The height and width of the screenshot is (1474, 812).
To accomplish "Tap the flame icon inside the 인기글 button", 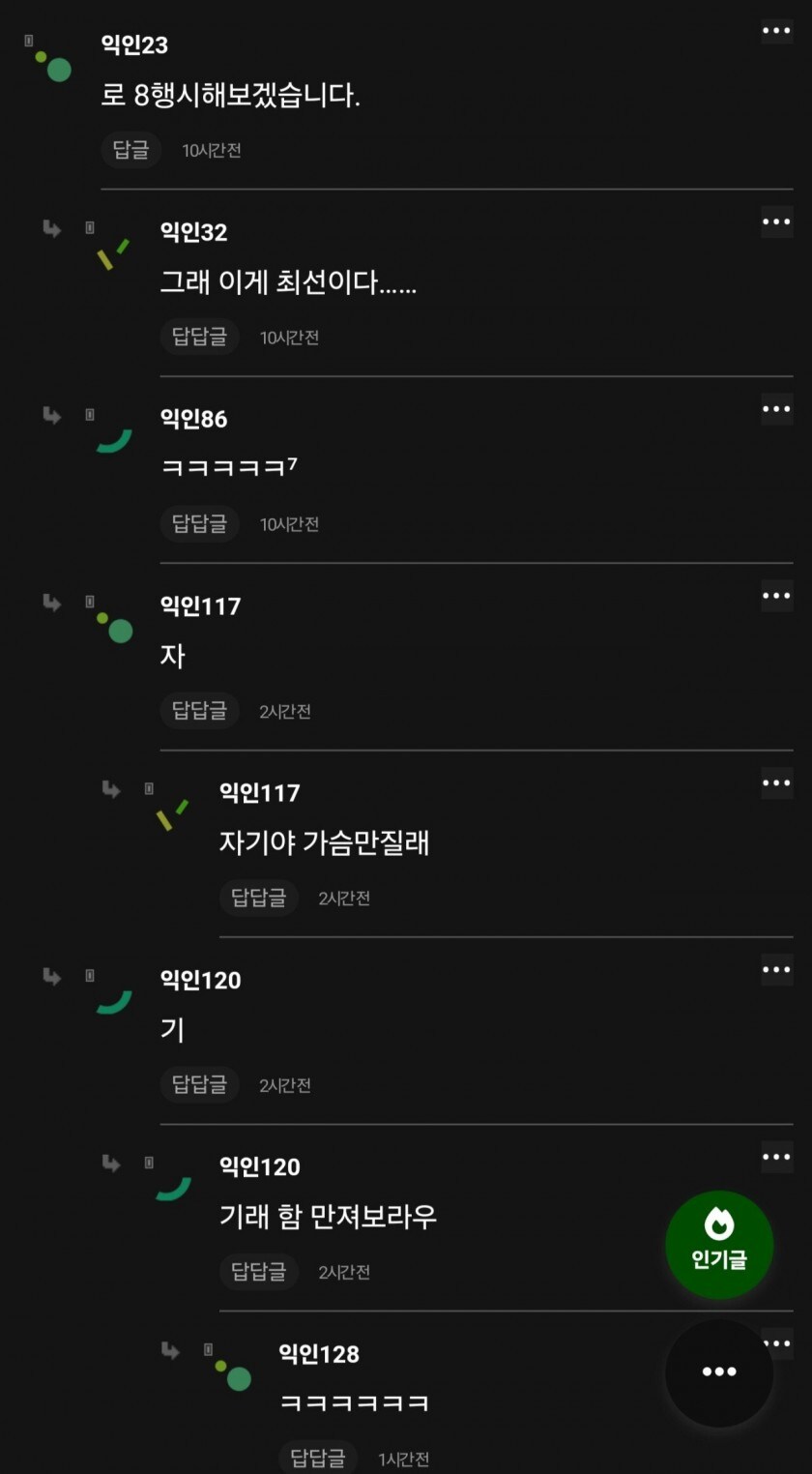I will pyautogui.click(x=718, y=1223).
